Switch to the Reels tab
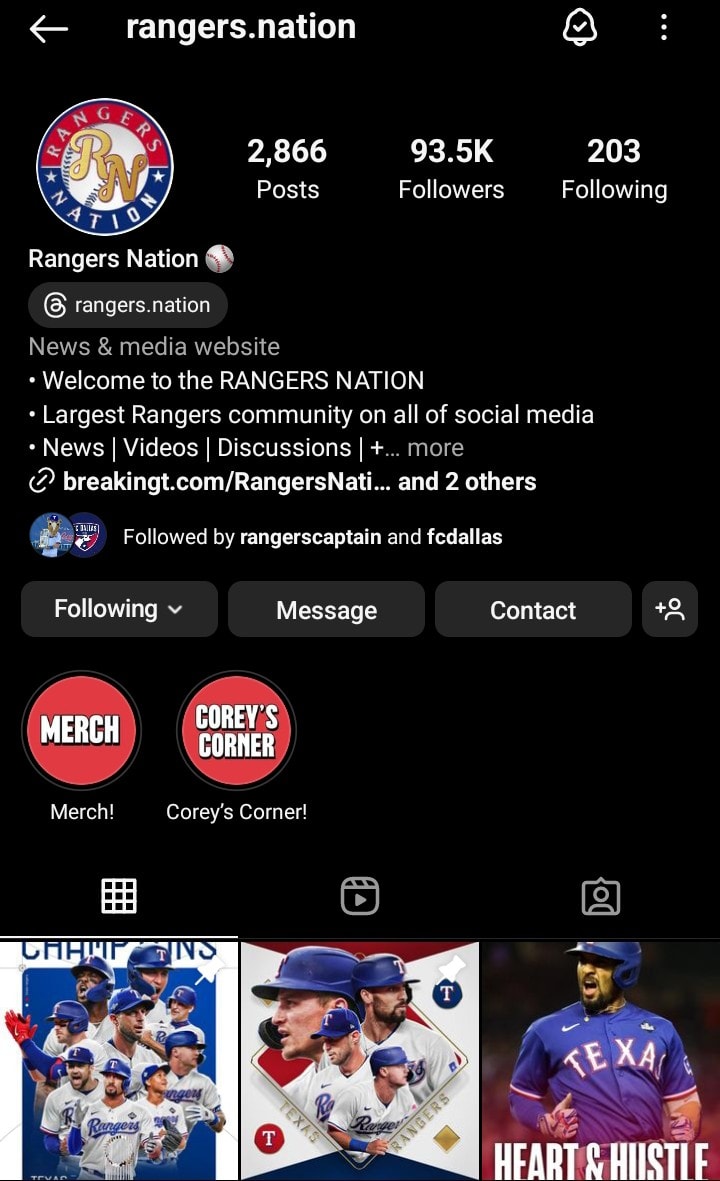 (x=360, y=896)
